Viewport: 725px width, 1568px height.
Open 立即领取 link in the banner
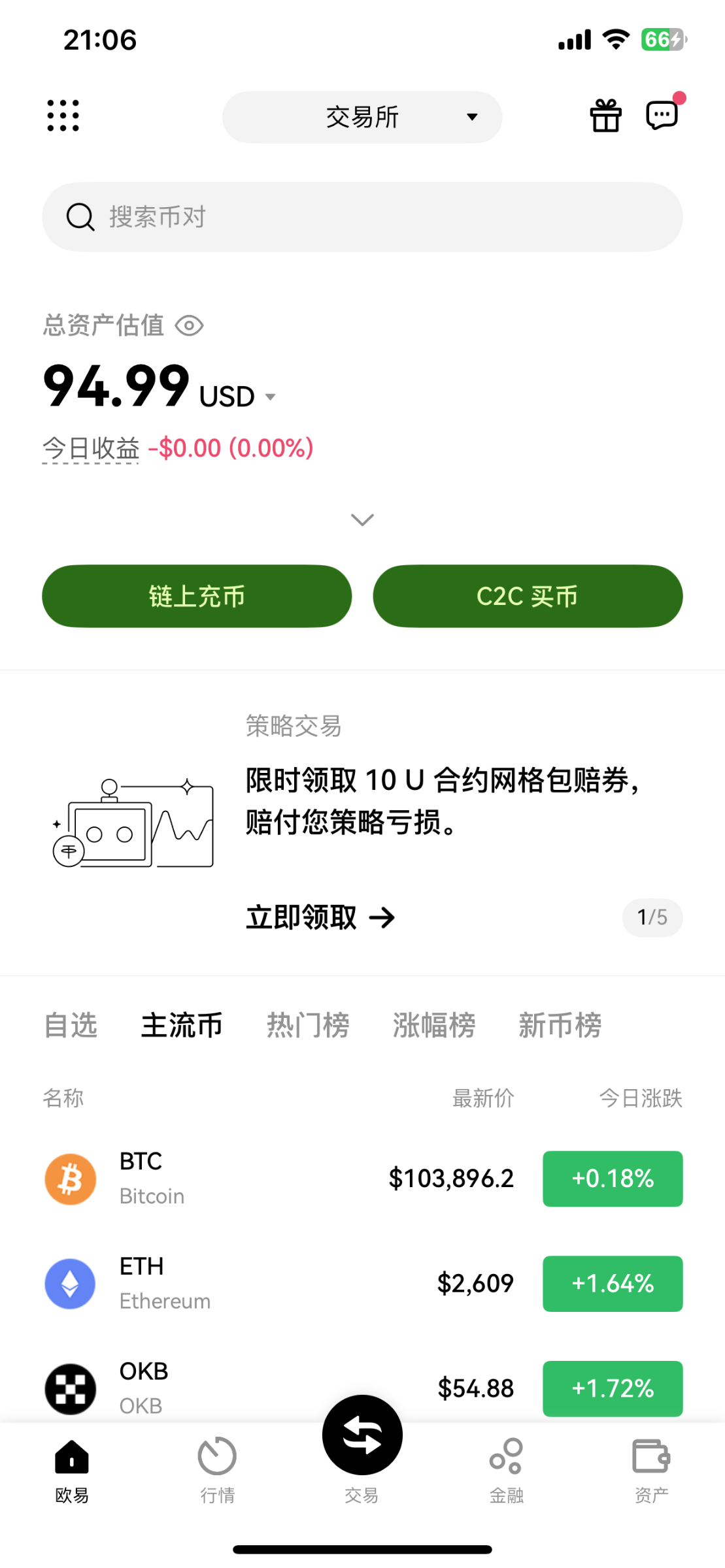[320, 917]
